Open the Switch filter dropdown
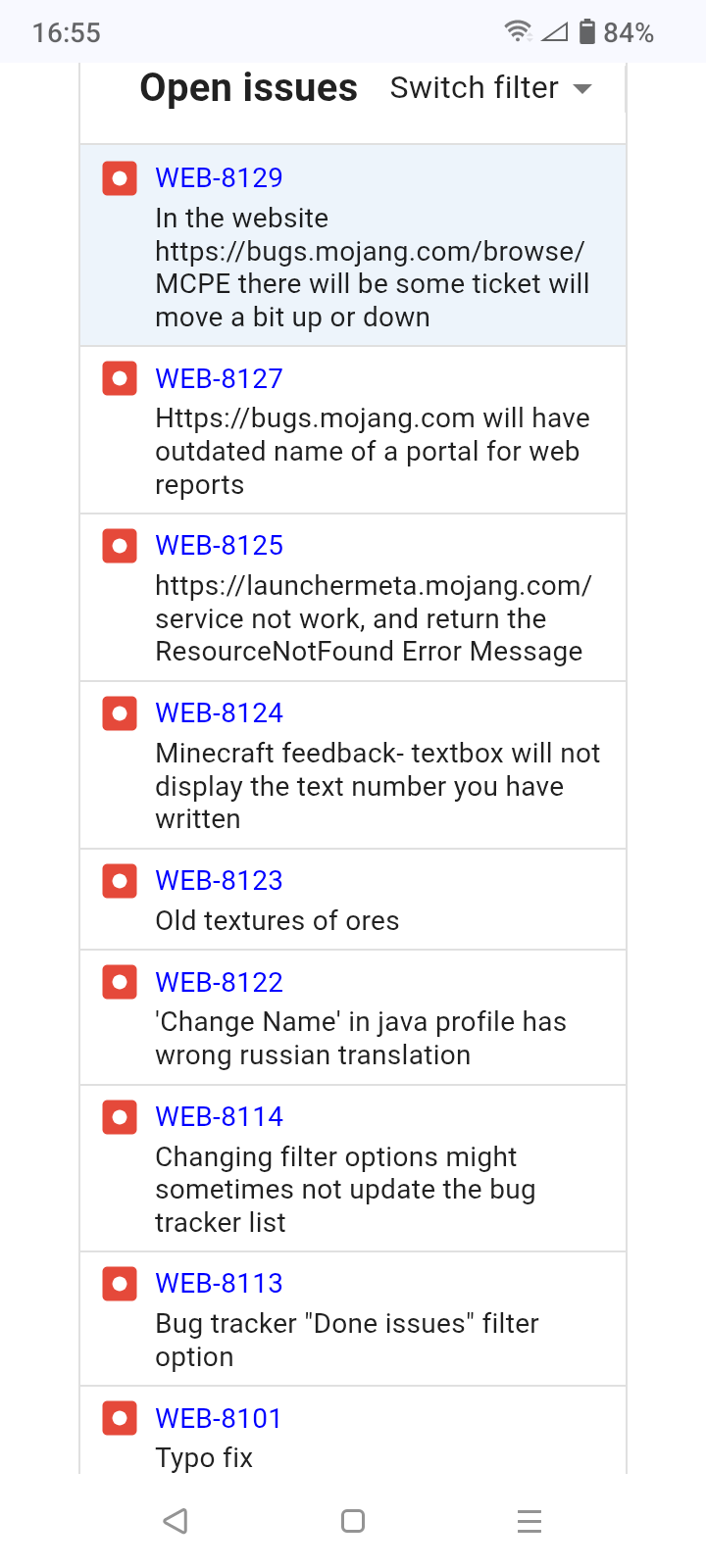 490,88
